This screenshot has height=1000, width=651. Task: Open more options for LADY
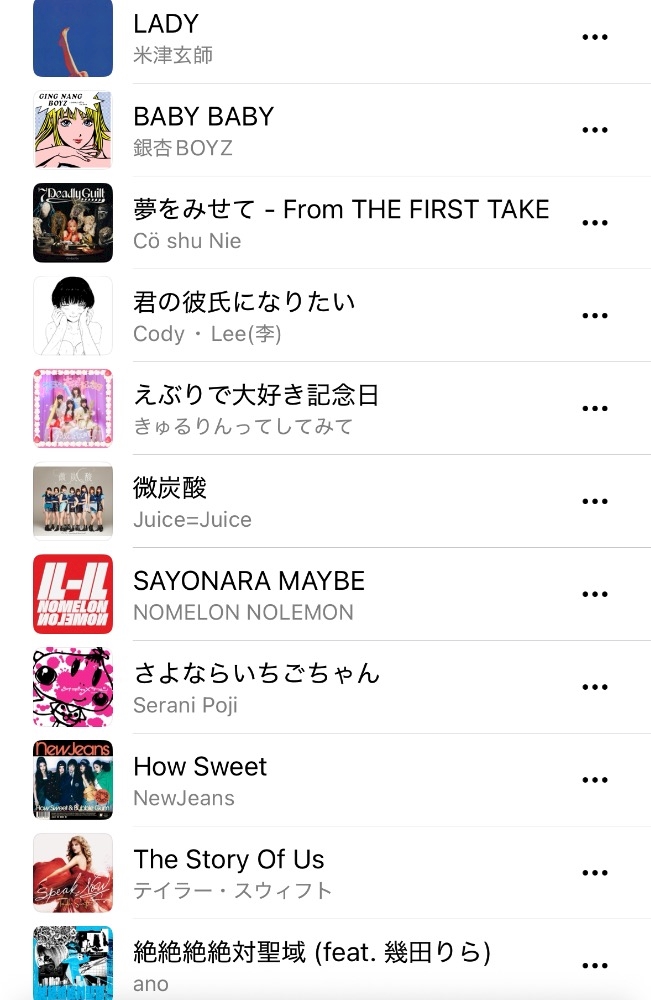pos(594,37)
